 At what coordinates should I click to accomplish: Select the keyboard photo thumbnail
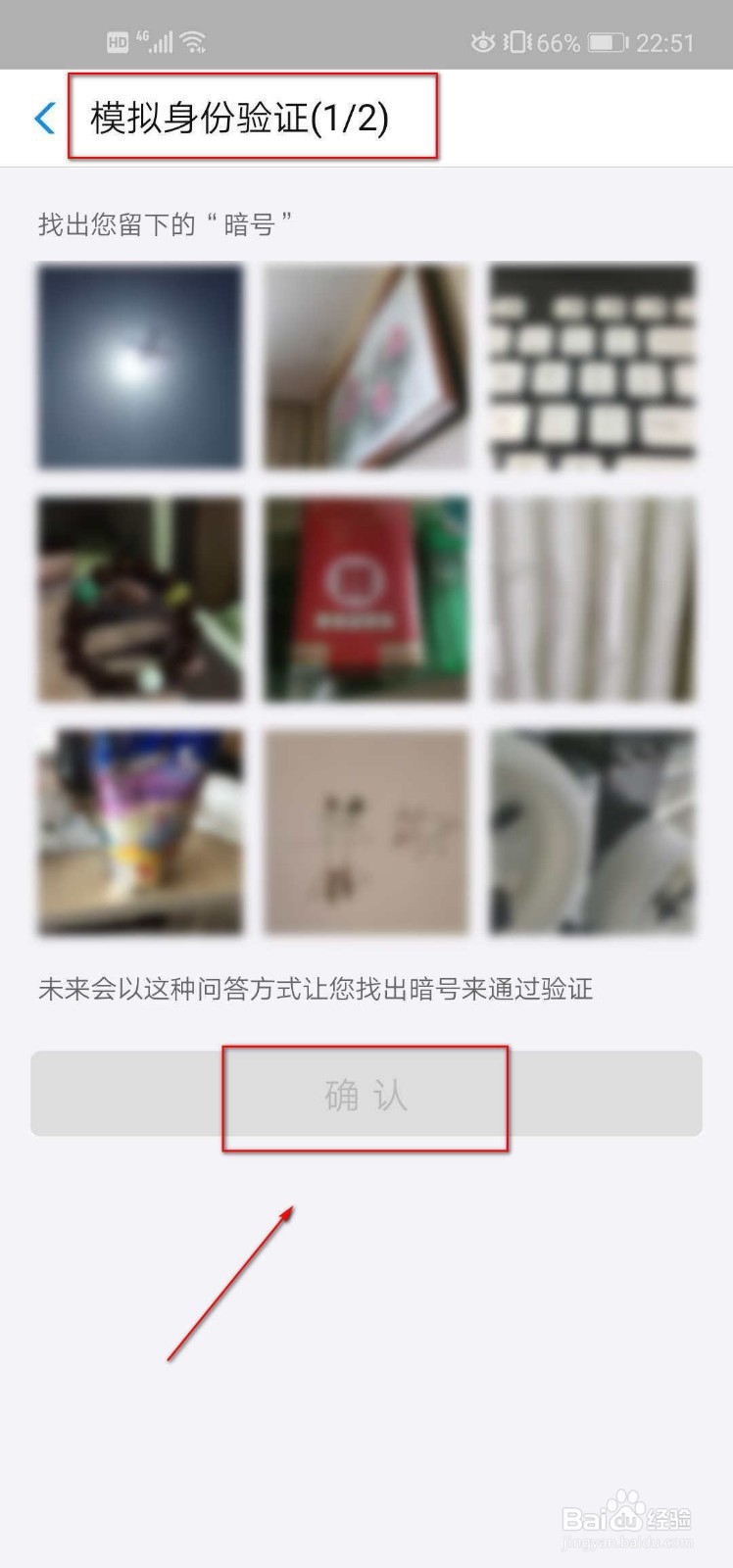(592, 367)
